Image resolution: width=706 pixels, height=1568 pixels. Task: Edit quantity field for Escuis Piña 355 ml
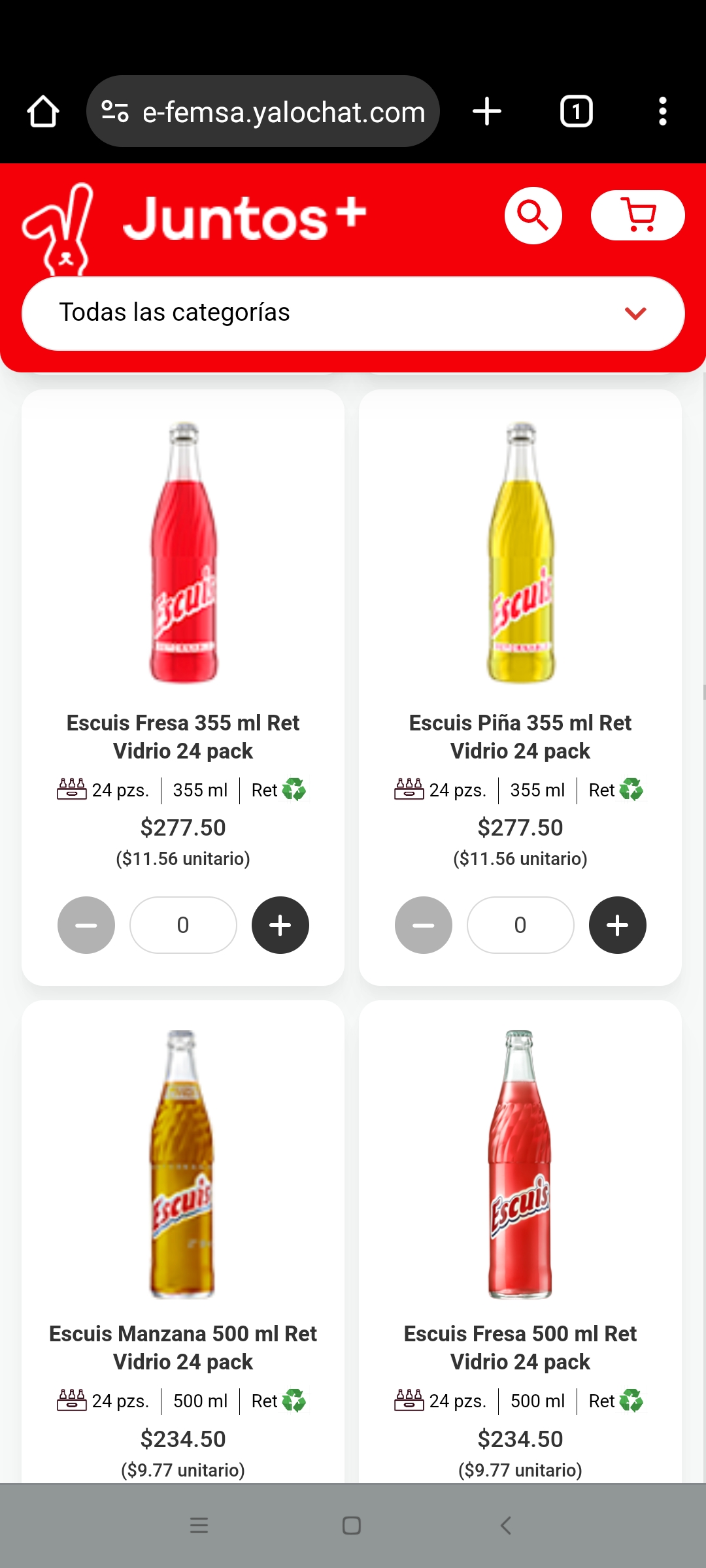[x=520, y=925]
